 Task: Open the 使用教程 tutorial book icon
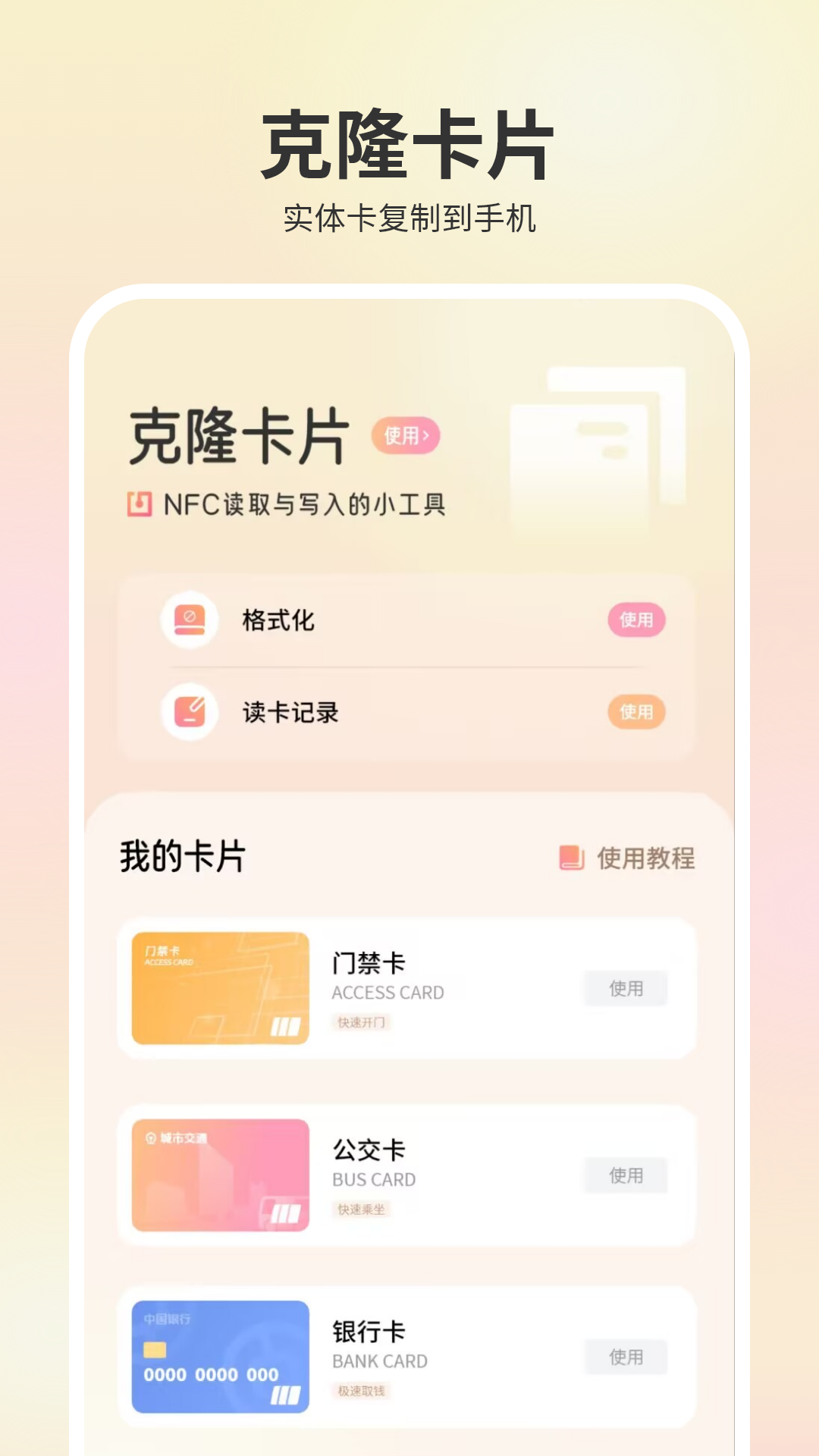[570, 858]
